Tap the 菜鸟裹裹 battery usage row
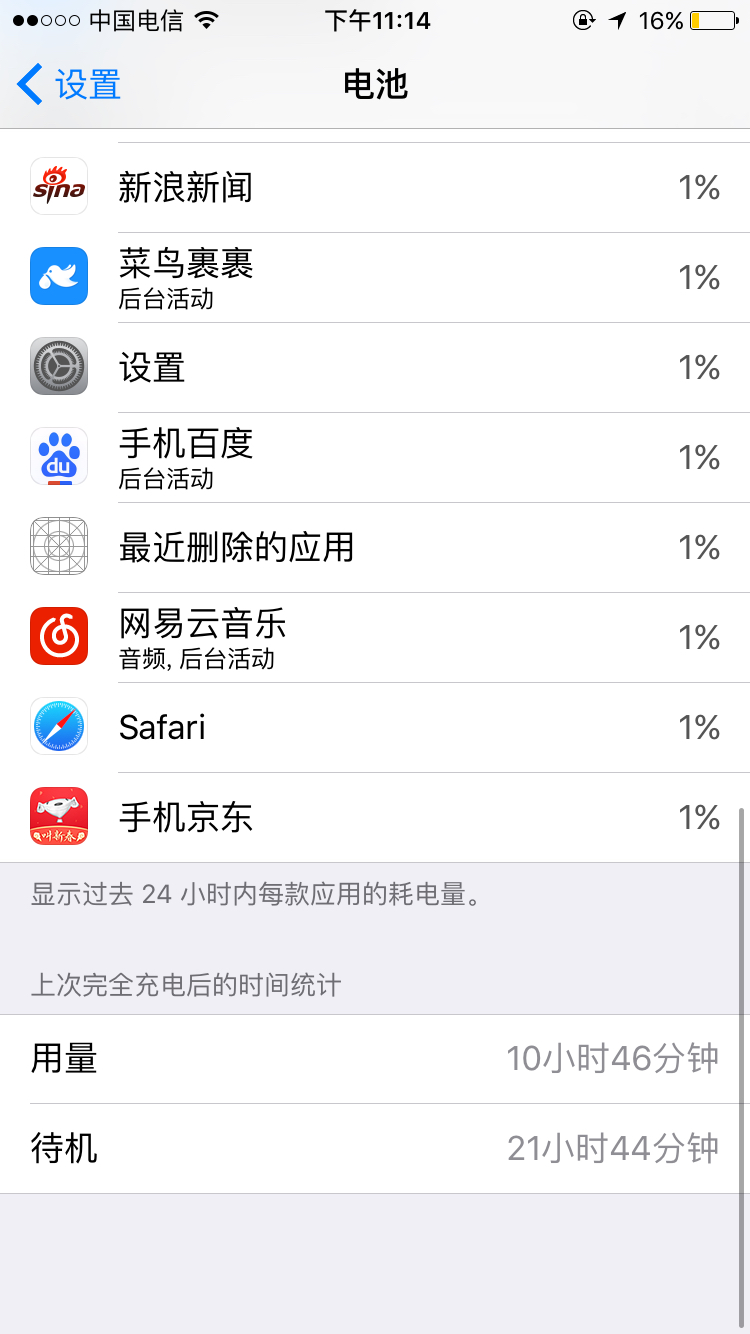This screenshot has width=750, height=1334. click(375, 277)
